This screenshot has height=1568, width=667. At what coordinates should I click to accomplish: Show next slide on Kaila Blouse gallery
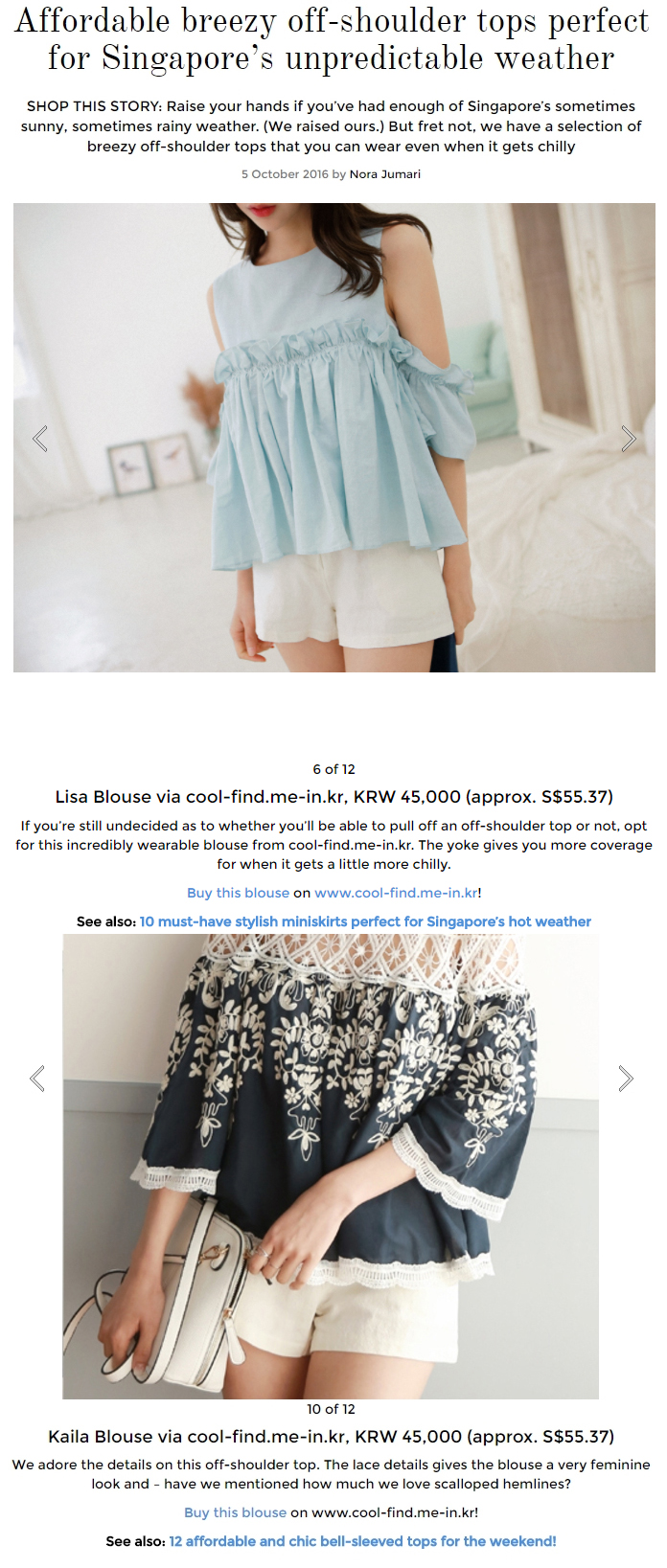coord(626,1079)
